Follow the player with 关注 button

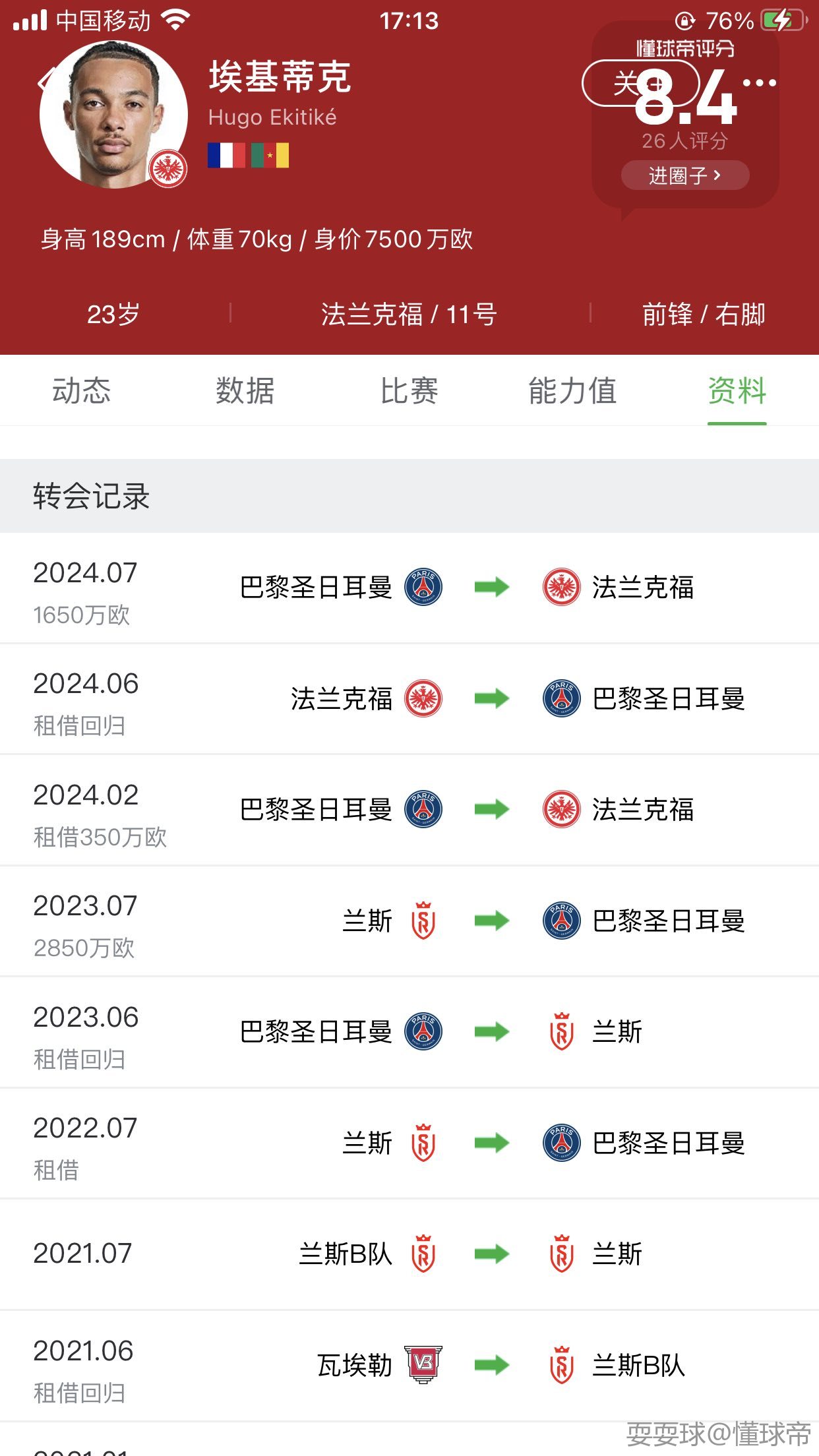pos(640,83)
